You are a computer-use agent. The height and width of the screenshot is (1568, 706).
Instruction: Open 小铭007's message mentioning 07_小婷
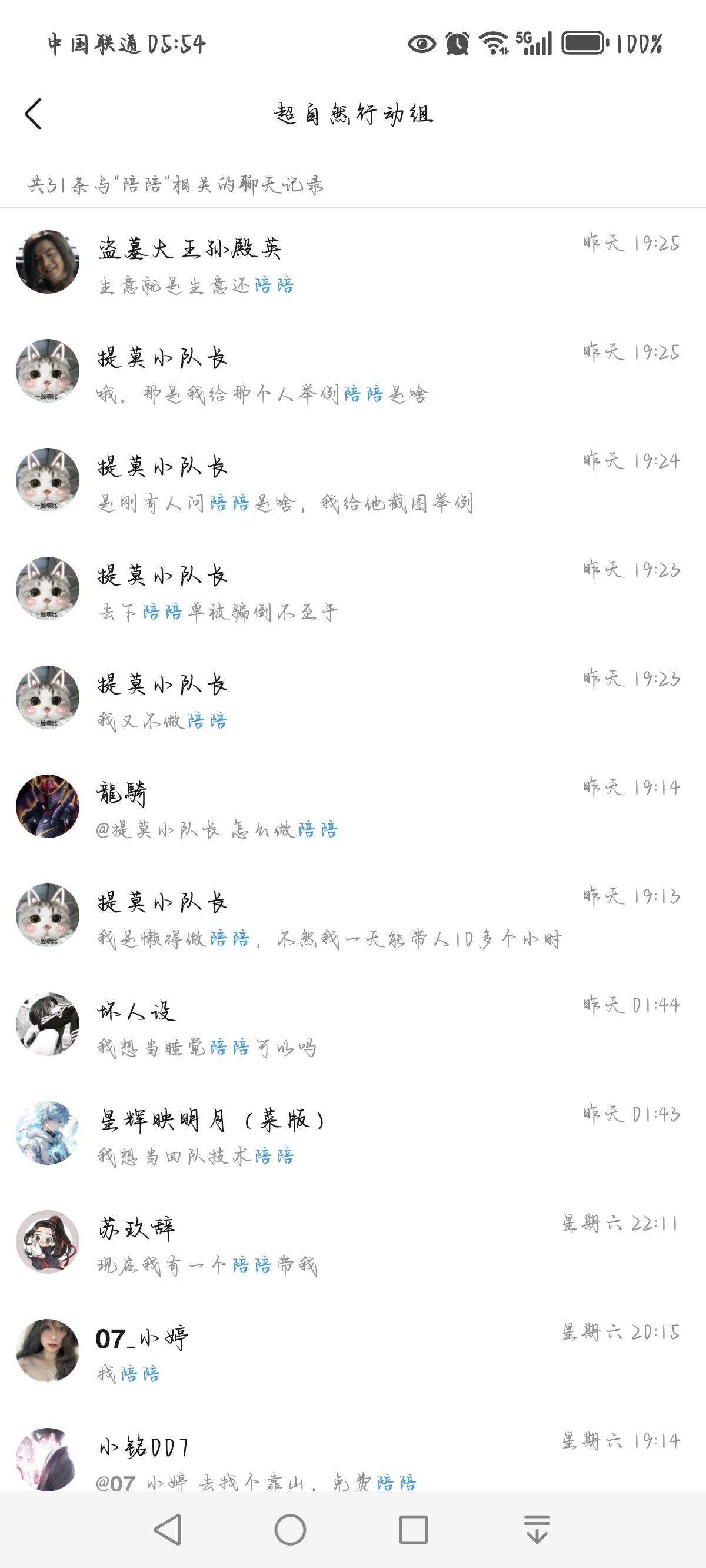[353, 1461]
